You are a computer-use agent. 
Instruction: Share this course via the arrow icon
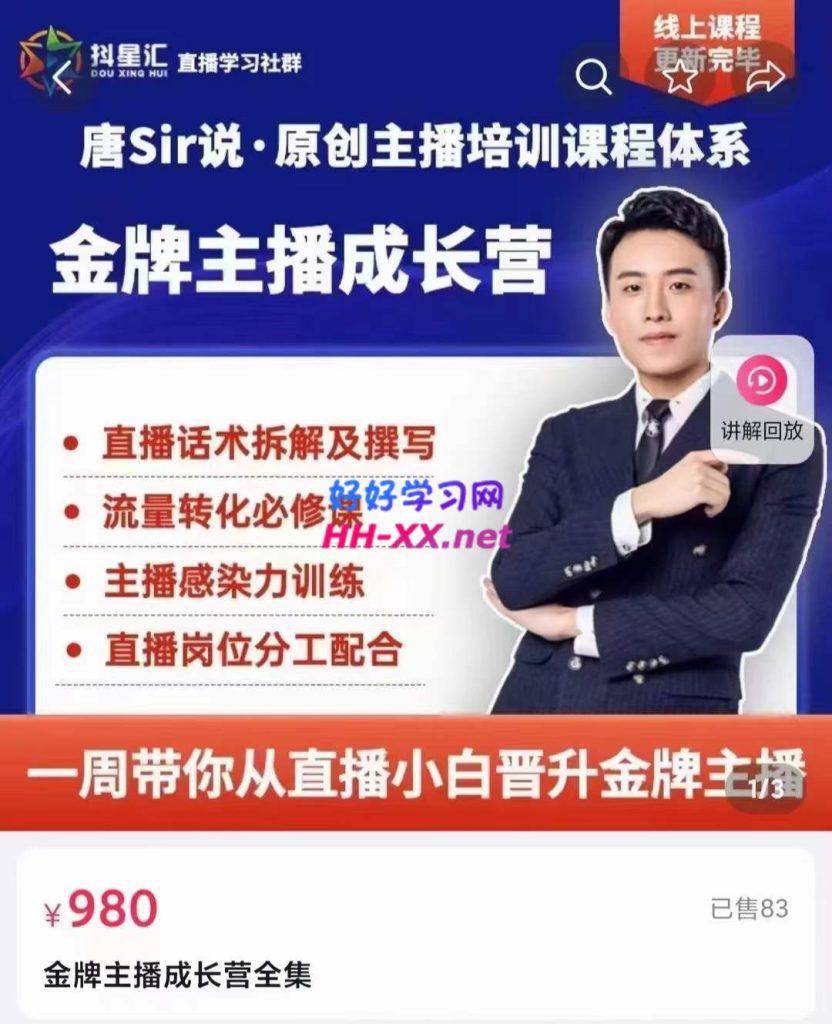click(765, 77)
